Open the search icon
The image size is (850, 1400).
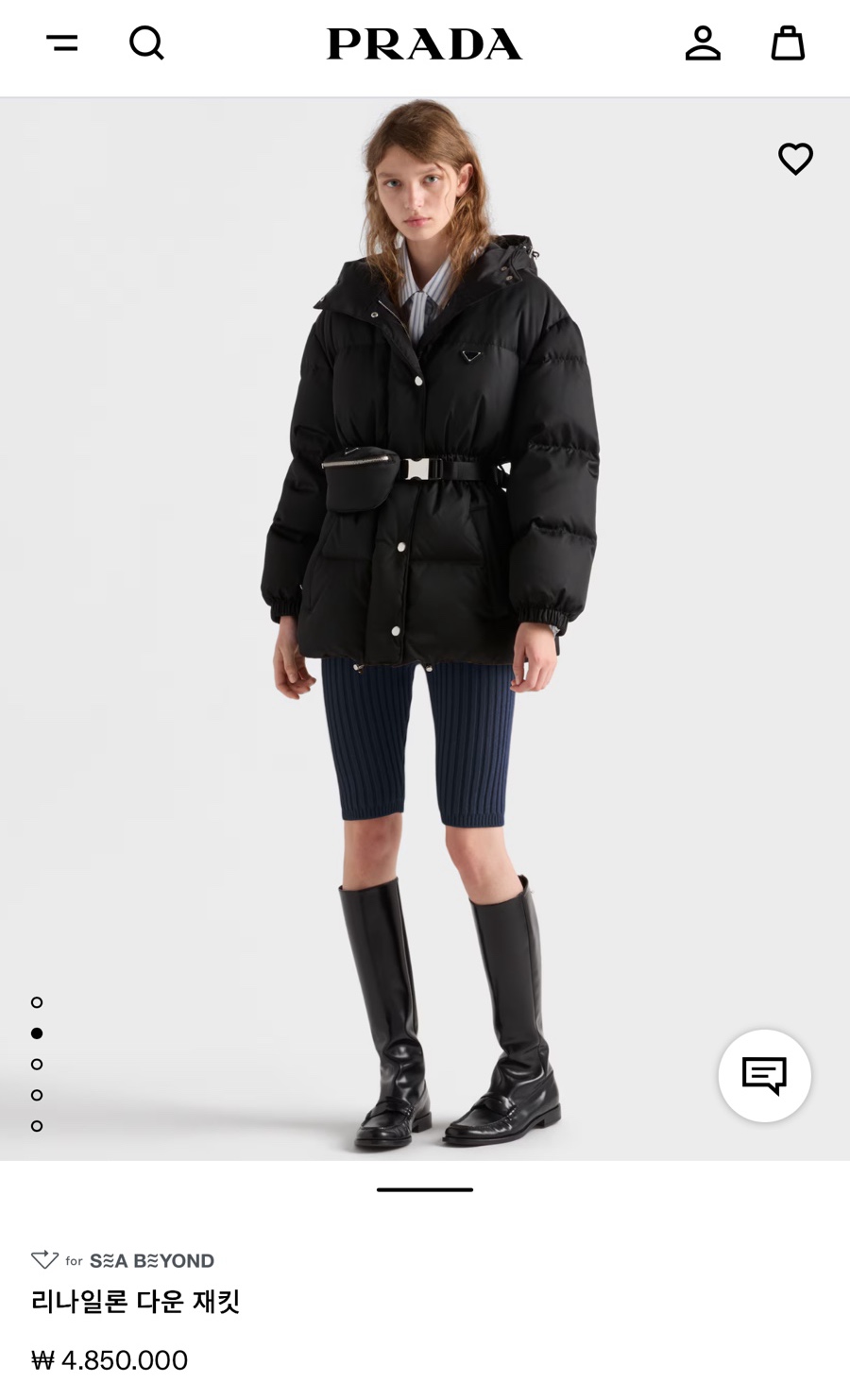[146, 43]
